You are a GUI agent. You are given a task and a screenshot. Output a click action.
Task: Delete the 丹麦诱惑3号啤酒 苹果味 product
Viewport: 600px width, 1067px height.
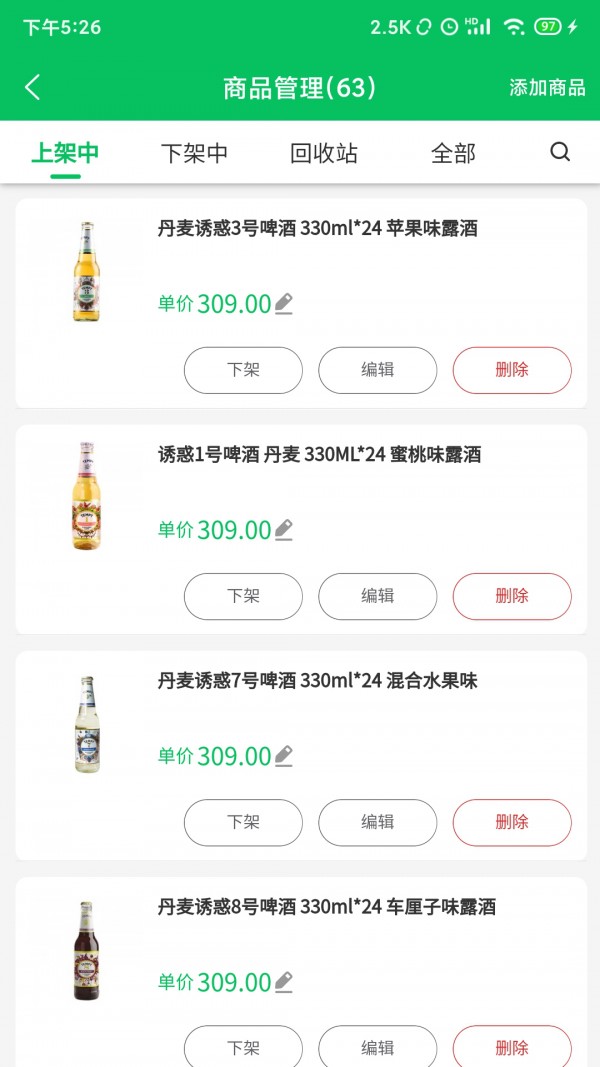512,370
